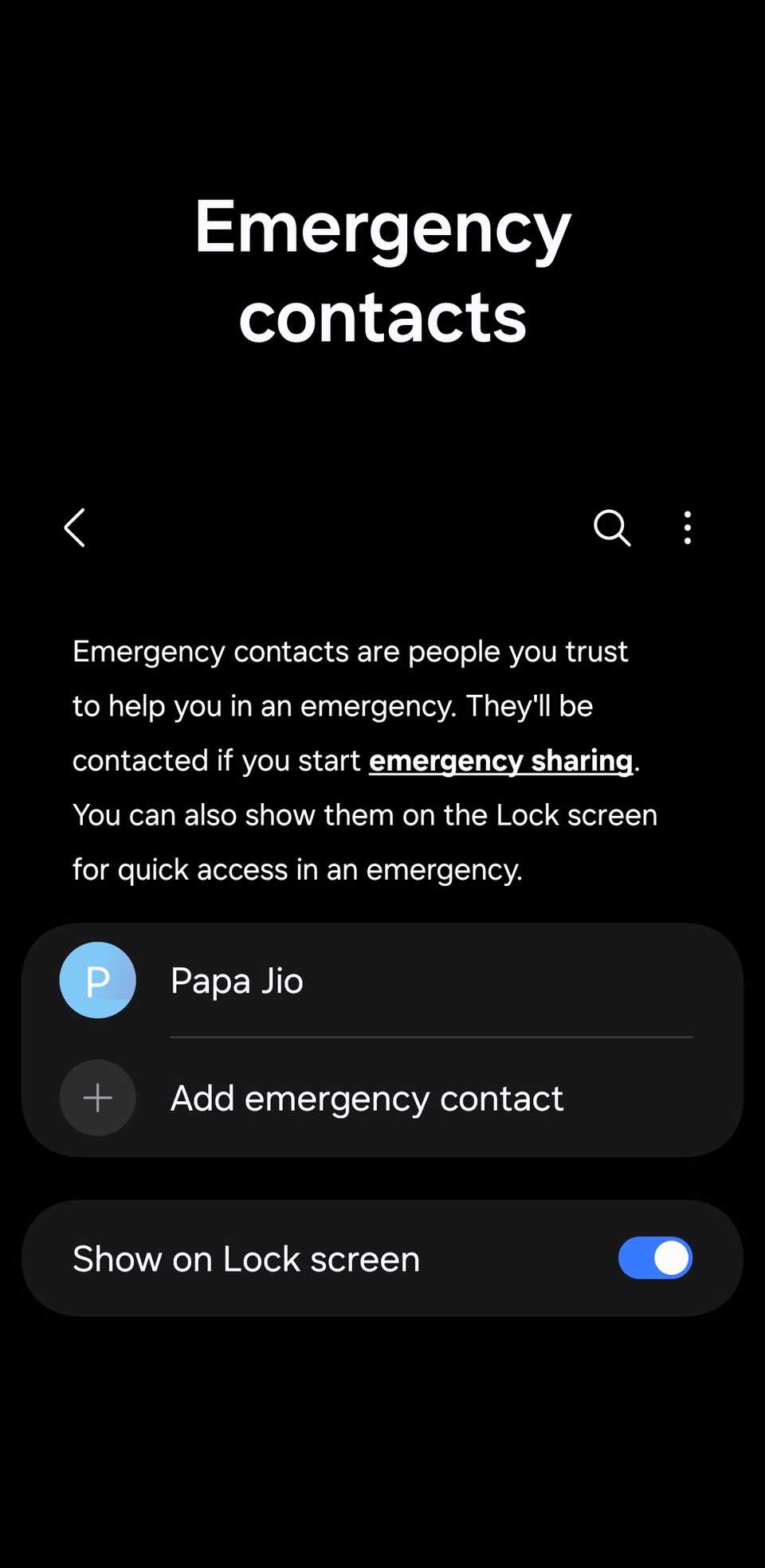The image size is (765, 1568).
Task: Turn off lock screen contact visibility
Action: click(654, 1258)
